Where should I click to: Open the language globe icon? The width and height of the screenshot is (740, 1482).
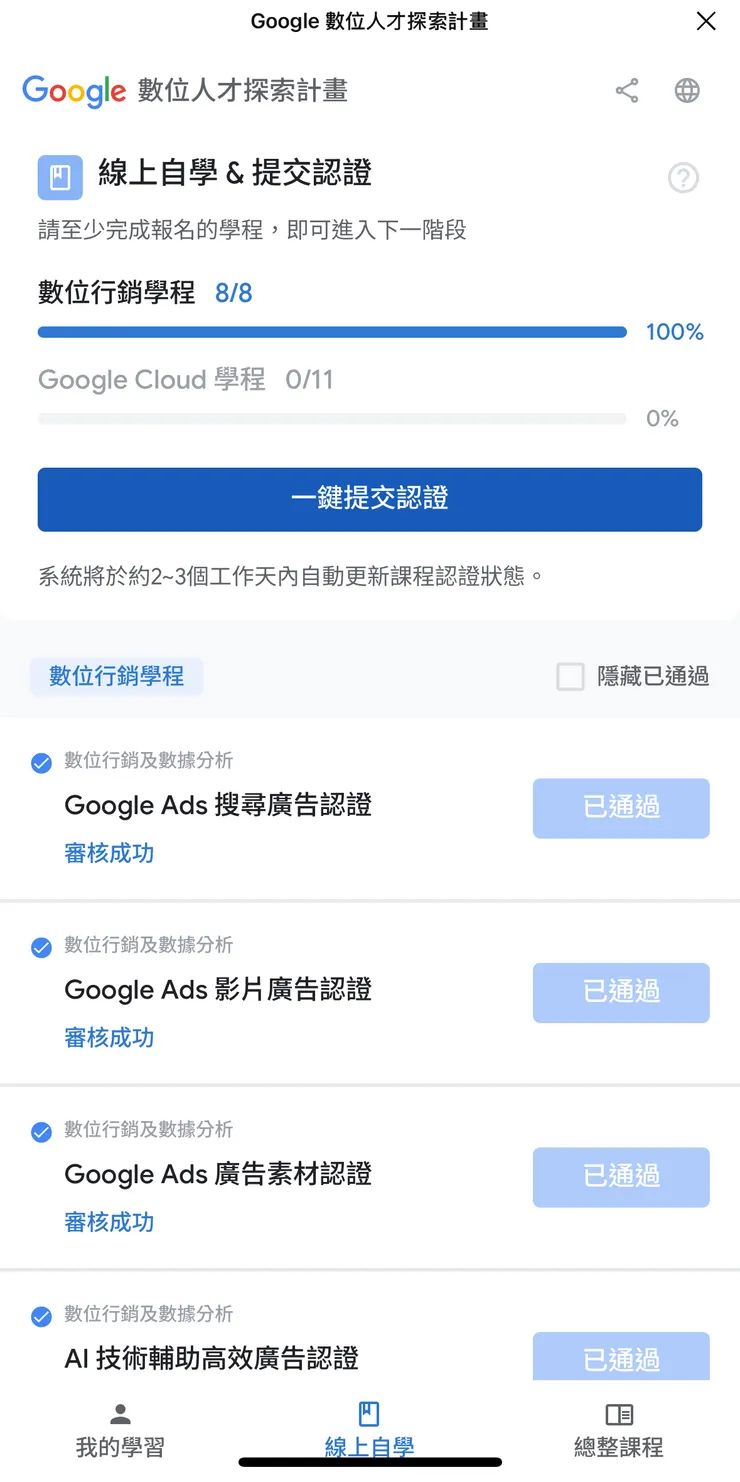[x=687, y=89]
